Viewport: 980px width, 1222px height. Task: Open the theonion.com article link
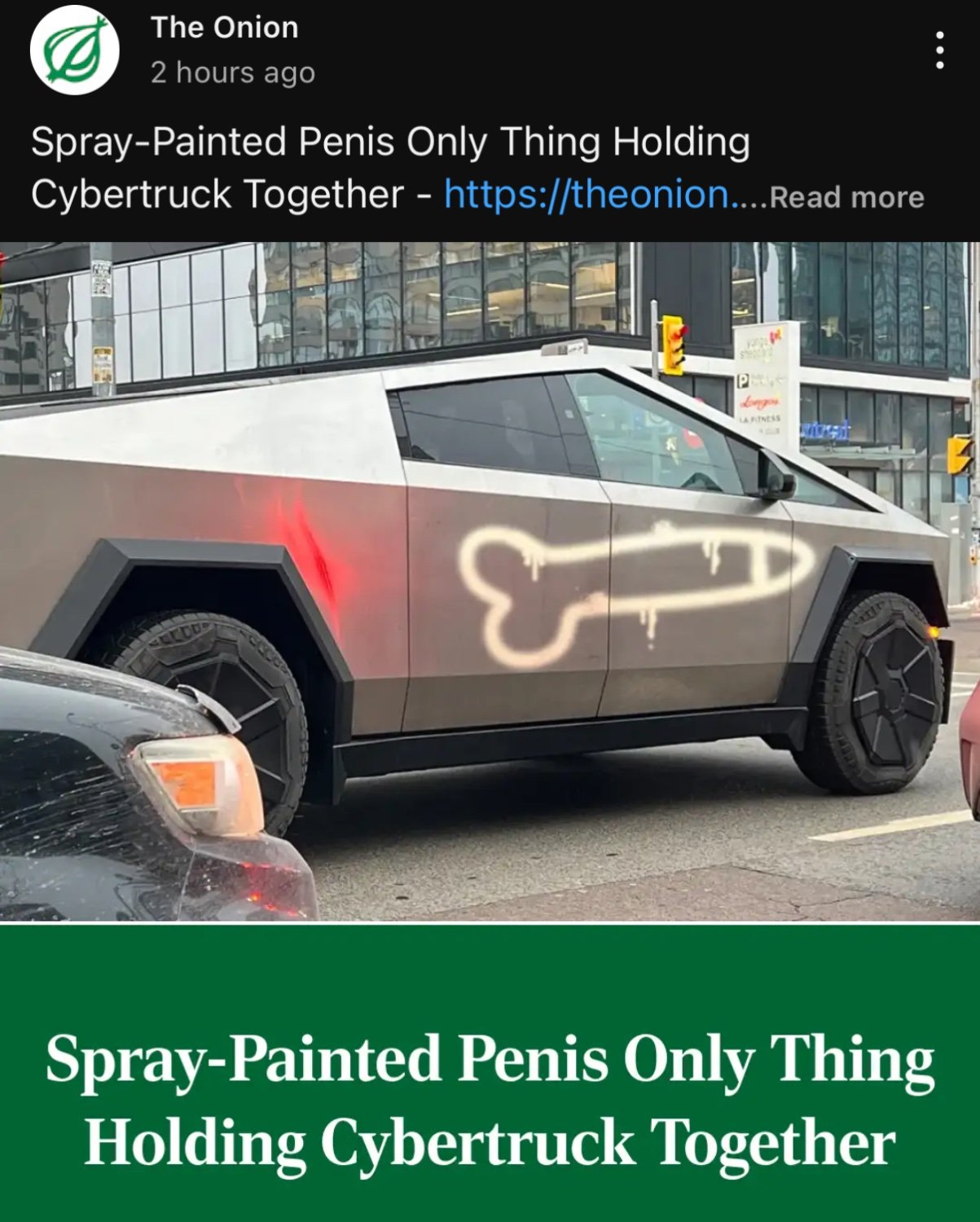(587, 195)
